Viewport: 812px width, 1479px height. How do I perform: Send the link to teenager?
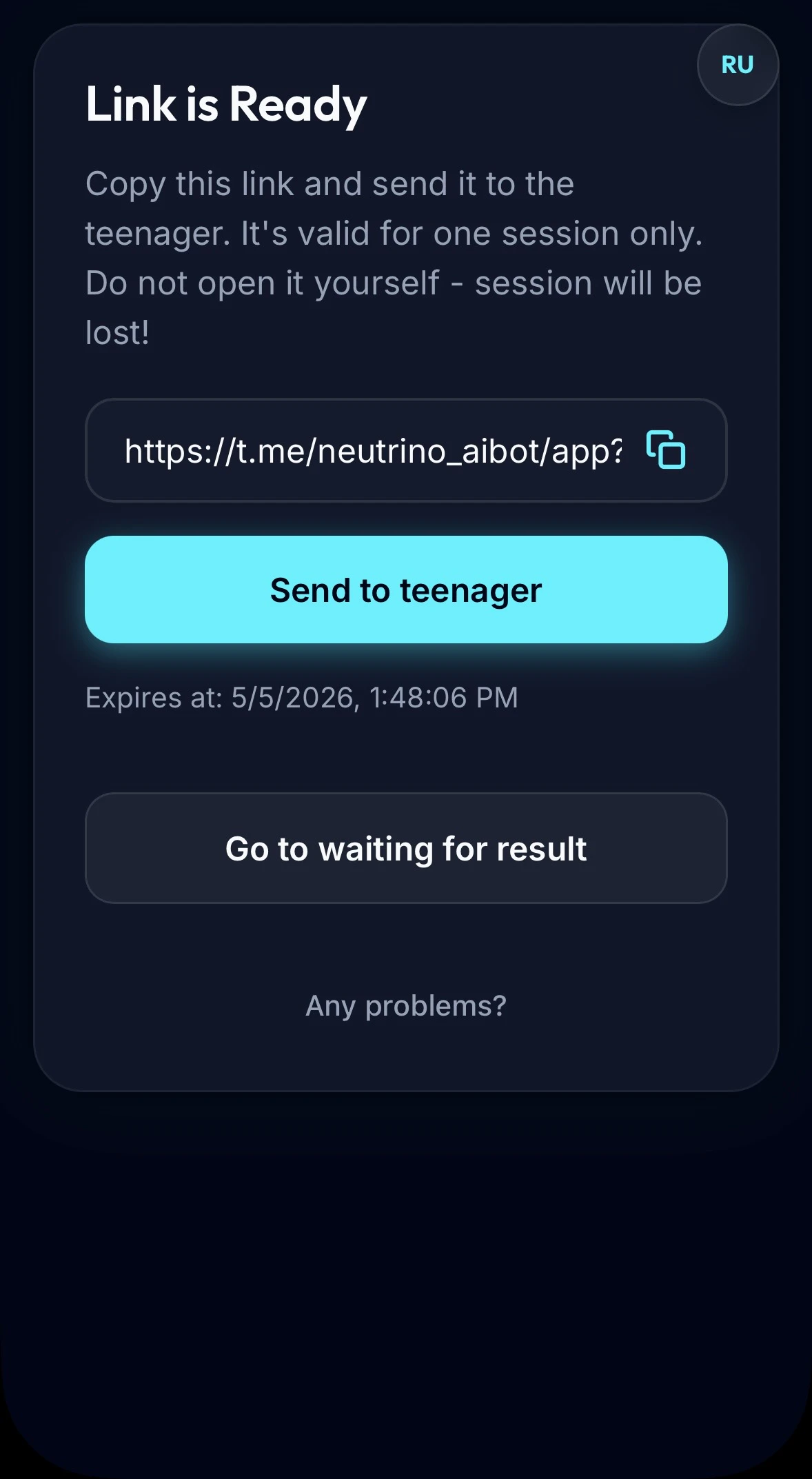(x=406, y=590)
